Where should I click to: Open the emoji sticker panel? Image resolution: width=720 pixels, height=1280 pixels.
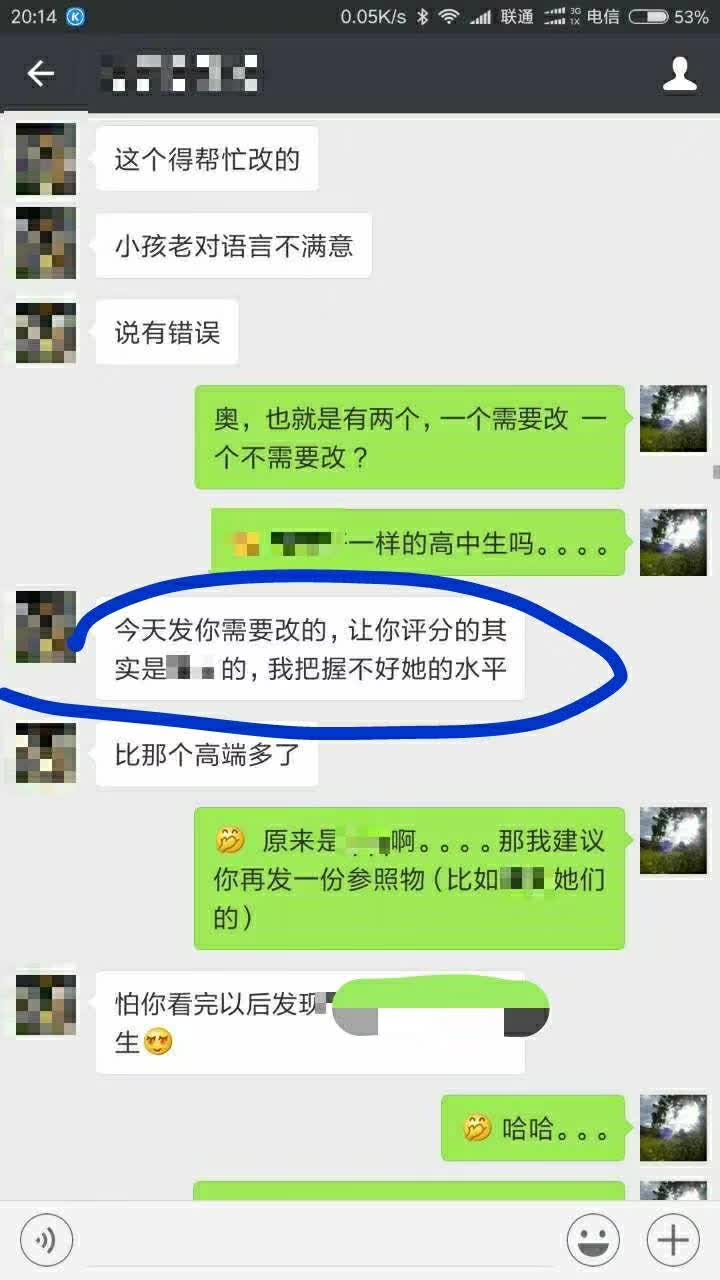(x=592, y=1241)
